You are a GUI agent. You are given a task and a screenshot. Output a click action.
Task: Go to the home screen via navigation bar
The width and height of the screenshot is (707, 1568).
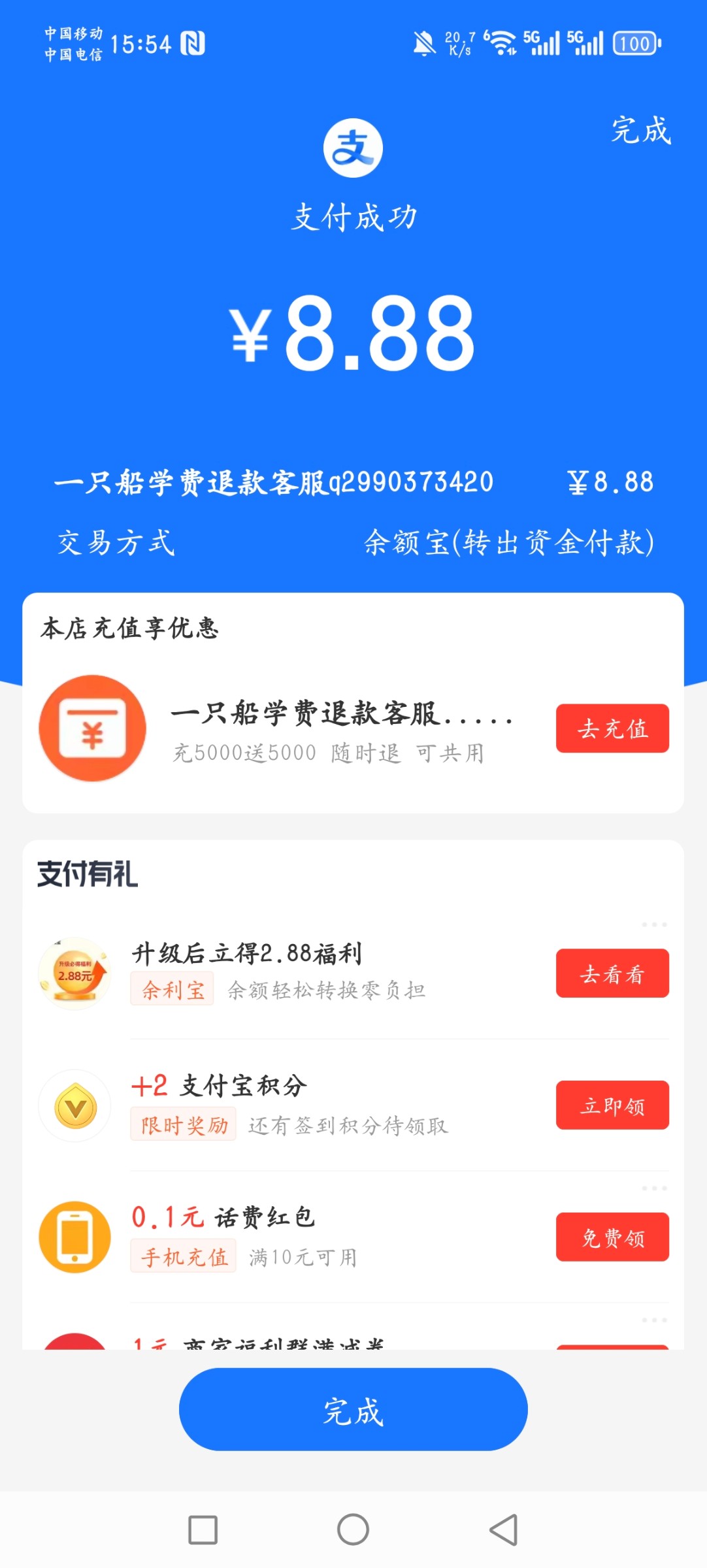tap(353, 1529)
